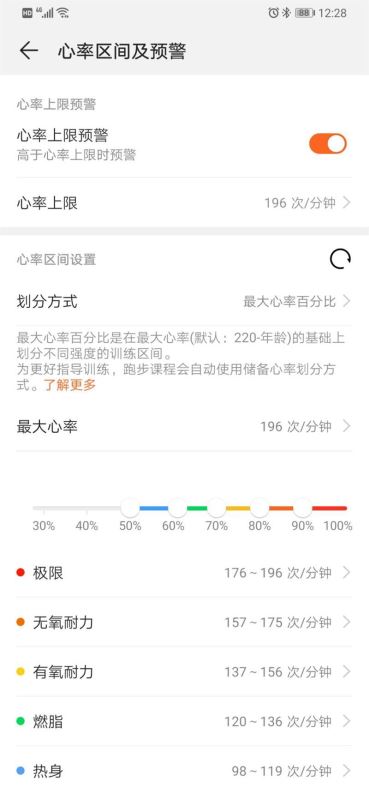Tap the reset icon beside 心率区间设置
The image size is (369, 800).
340,260
